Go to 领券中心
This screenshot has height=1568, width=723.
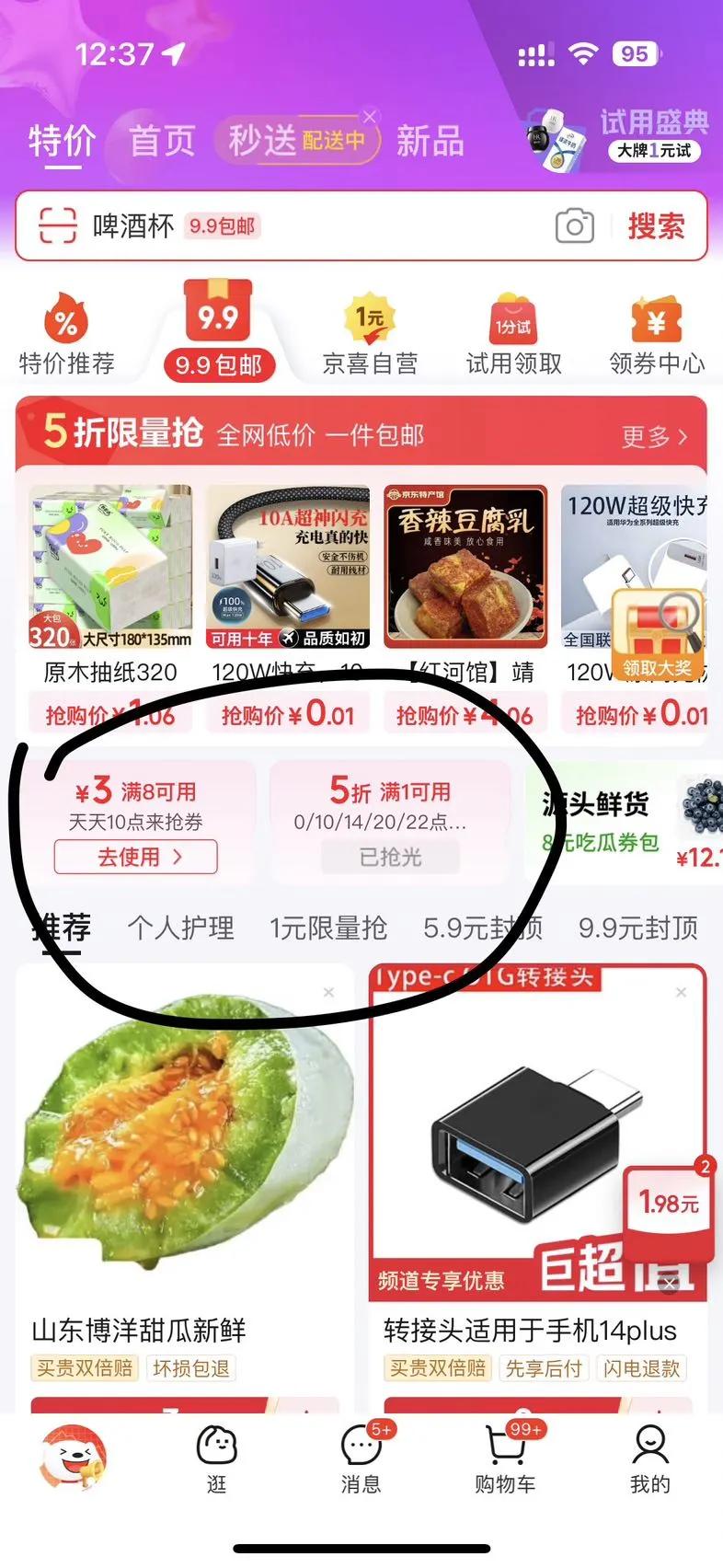coord(657,335)
